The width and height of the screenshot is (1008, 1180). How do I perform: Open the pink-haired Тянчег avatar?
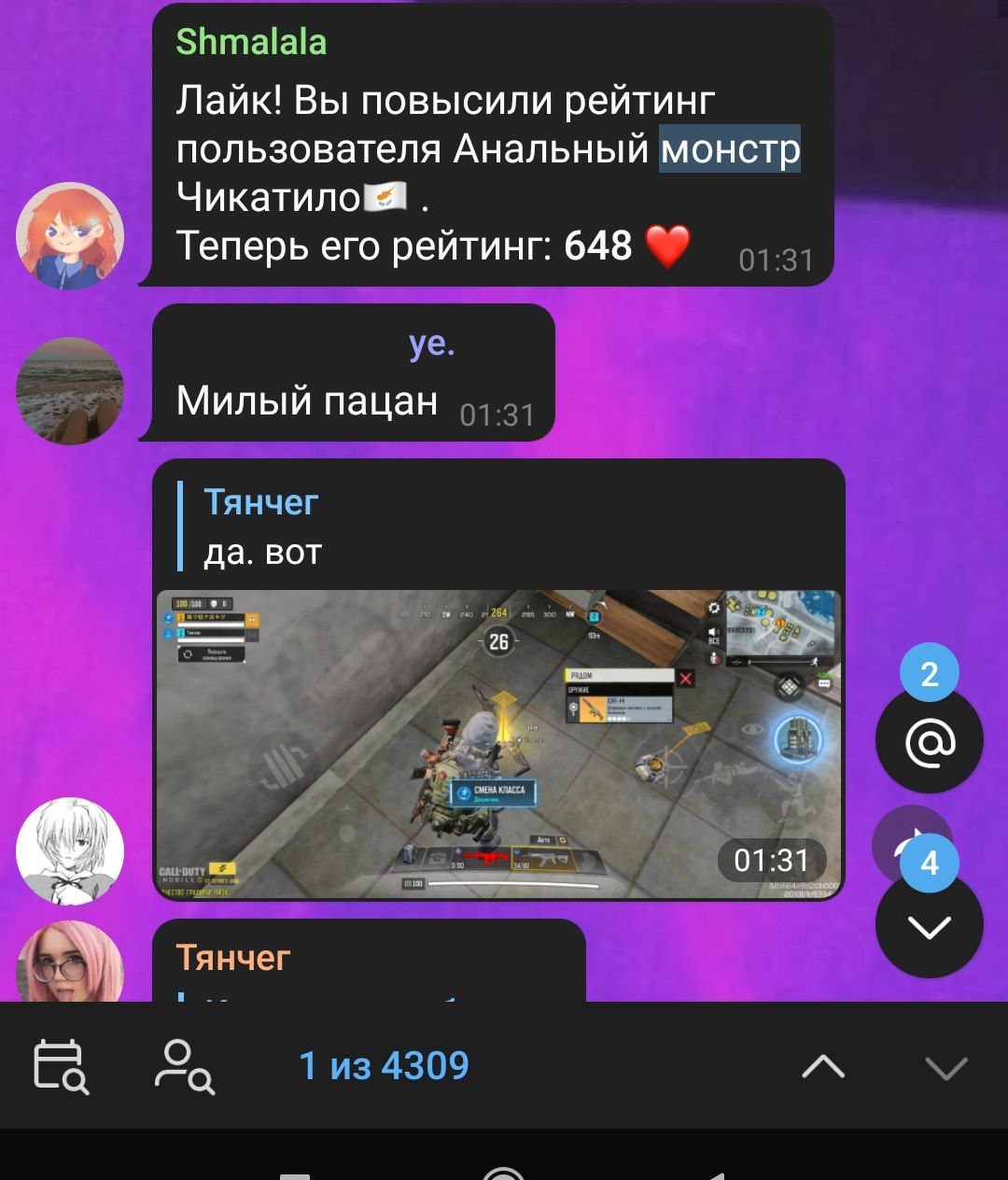coord(70,962)
